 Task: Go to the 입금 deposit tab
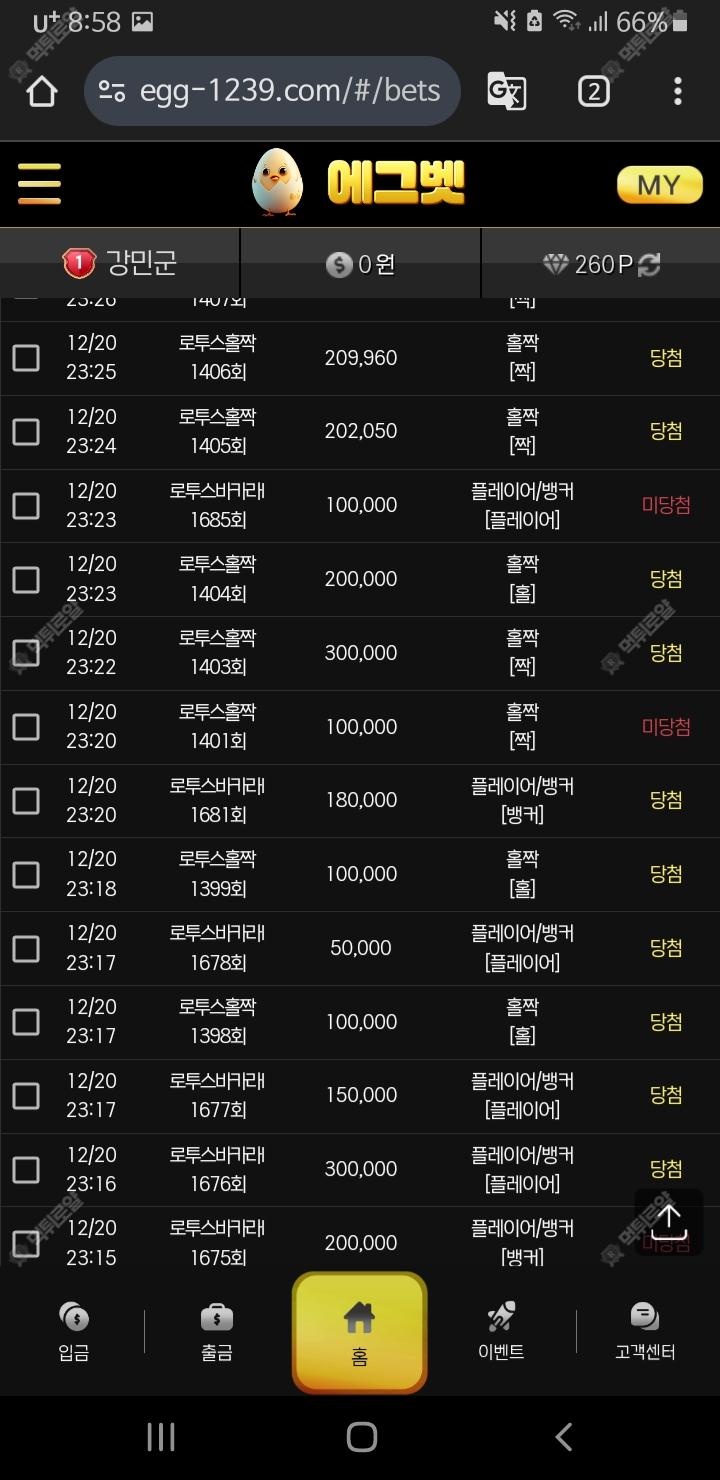pos(74,1332)
